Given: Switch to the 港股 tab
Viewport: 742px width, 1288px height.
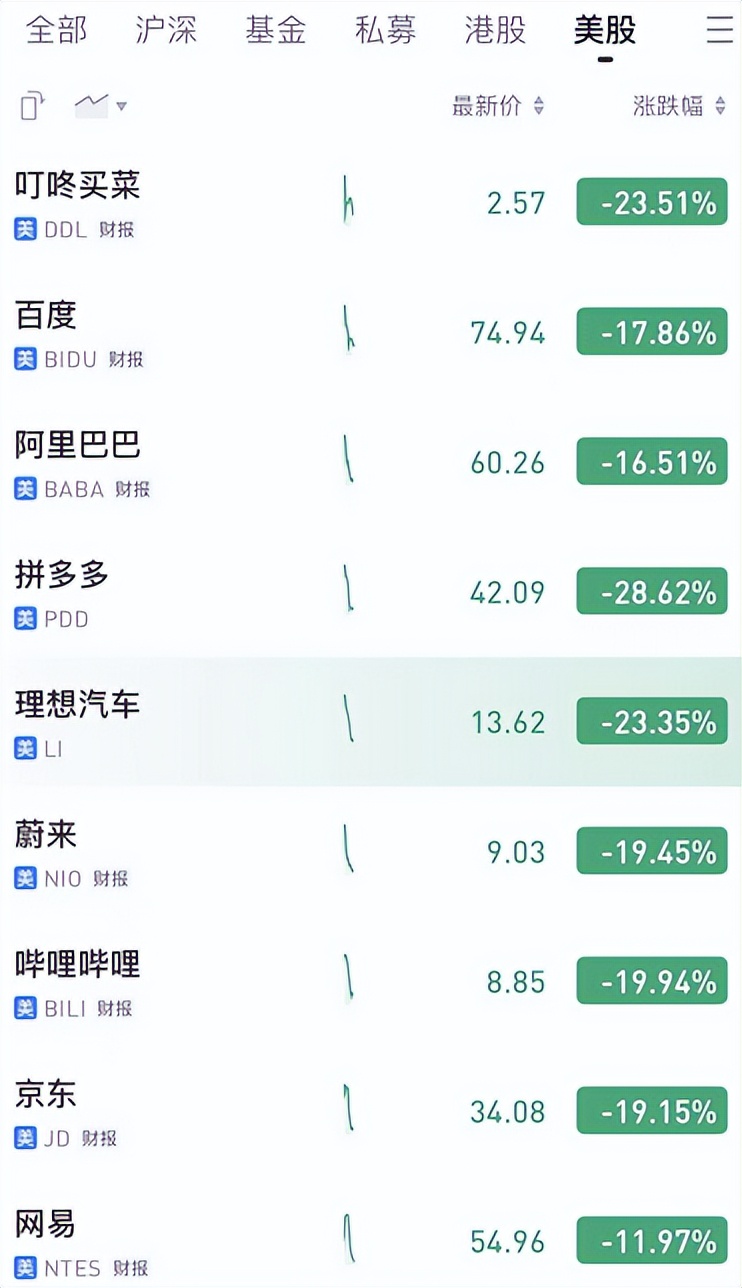Looking at the screenshot, I should pyautogui.click(x=493, y=30).
